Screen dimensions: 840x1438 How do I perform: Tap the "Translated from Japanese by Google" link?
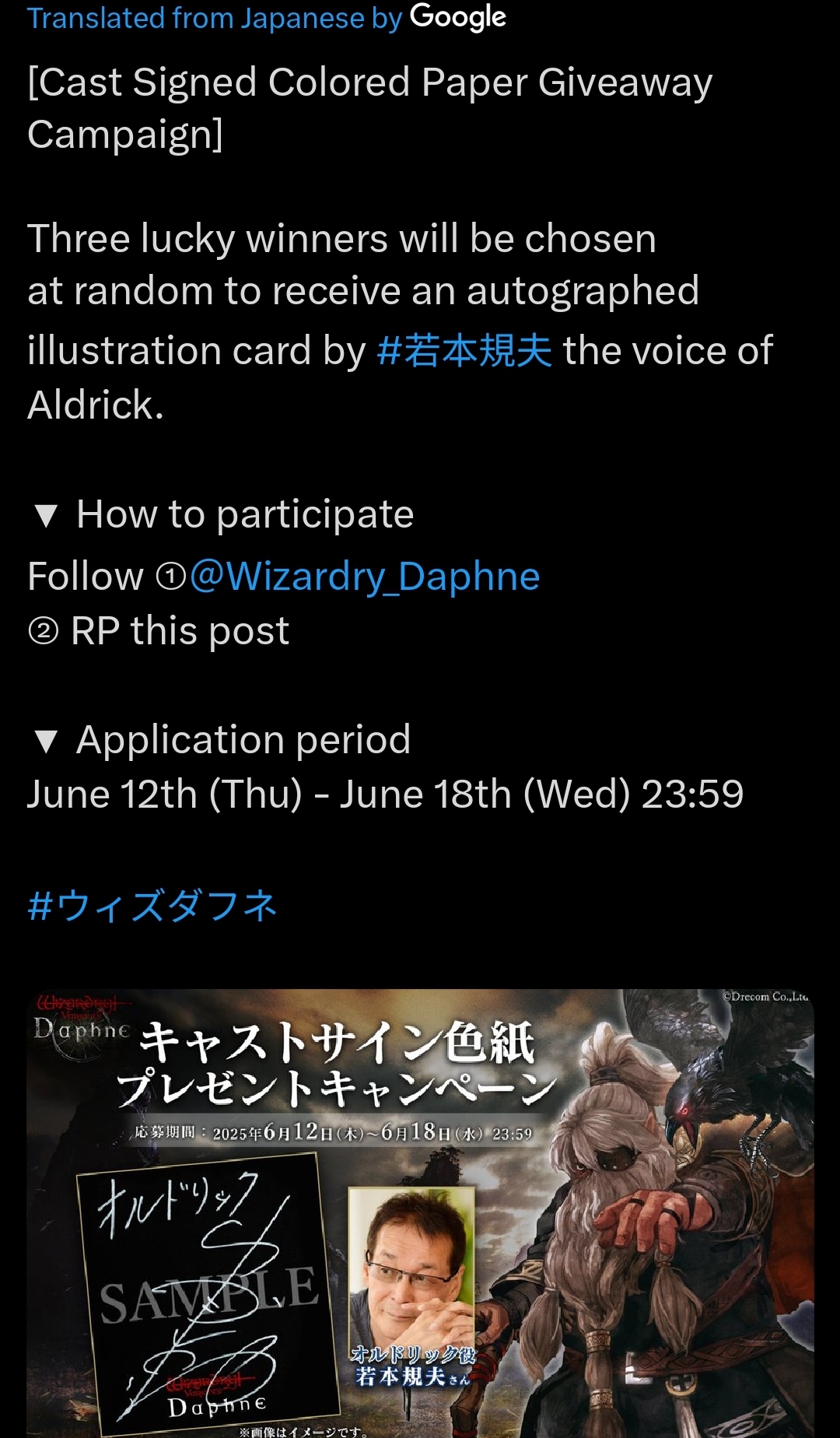(267, 17)
